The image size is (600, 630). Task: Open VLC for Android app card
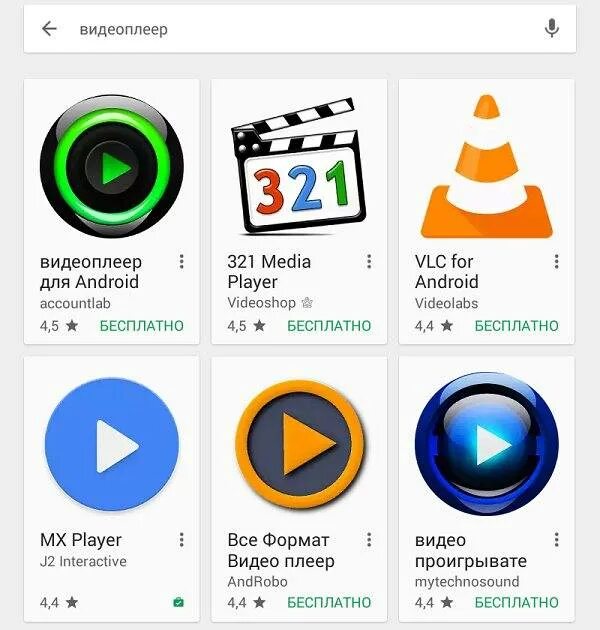tap(486, 165)
